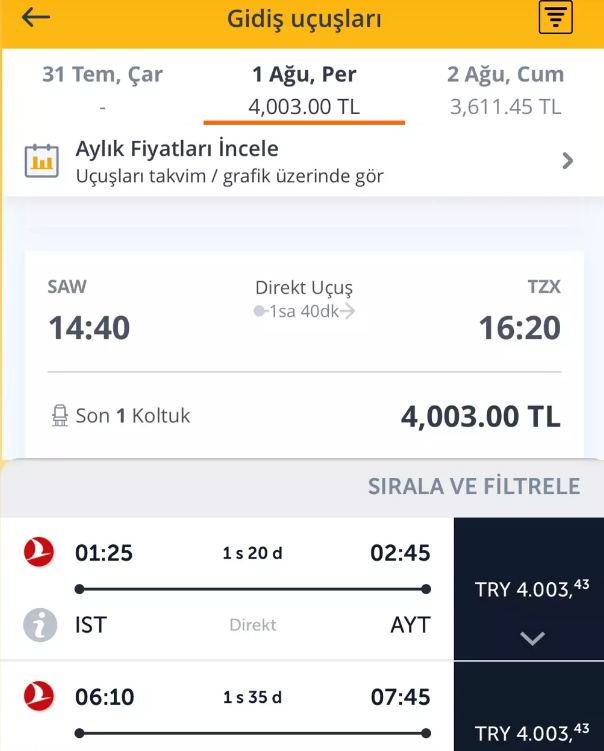This screenshot has width=604, height=751.
Task: Expand the 01:25 flight's TRY 4.003 fare
Action: click(532, 637)
